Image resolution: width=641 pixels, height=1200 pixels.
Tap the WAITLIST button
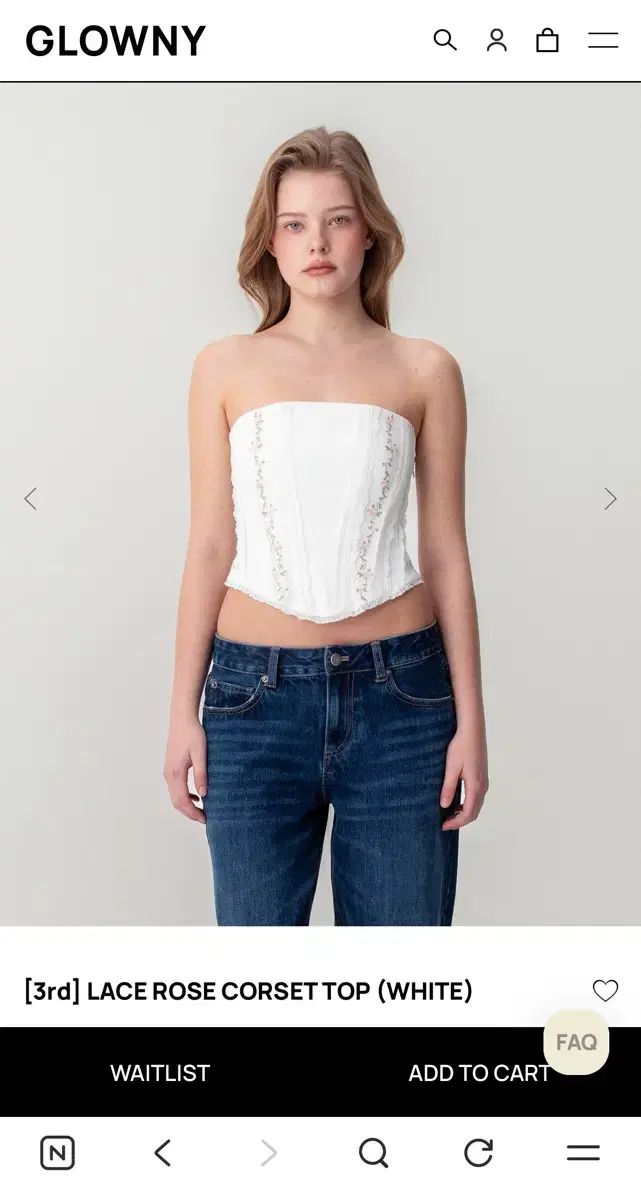[x=160, y=1073]
